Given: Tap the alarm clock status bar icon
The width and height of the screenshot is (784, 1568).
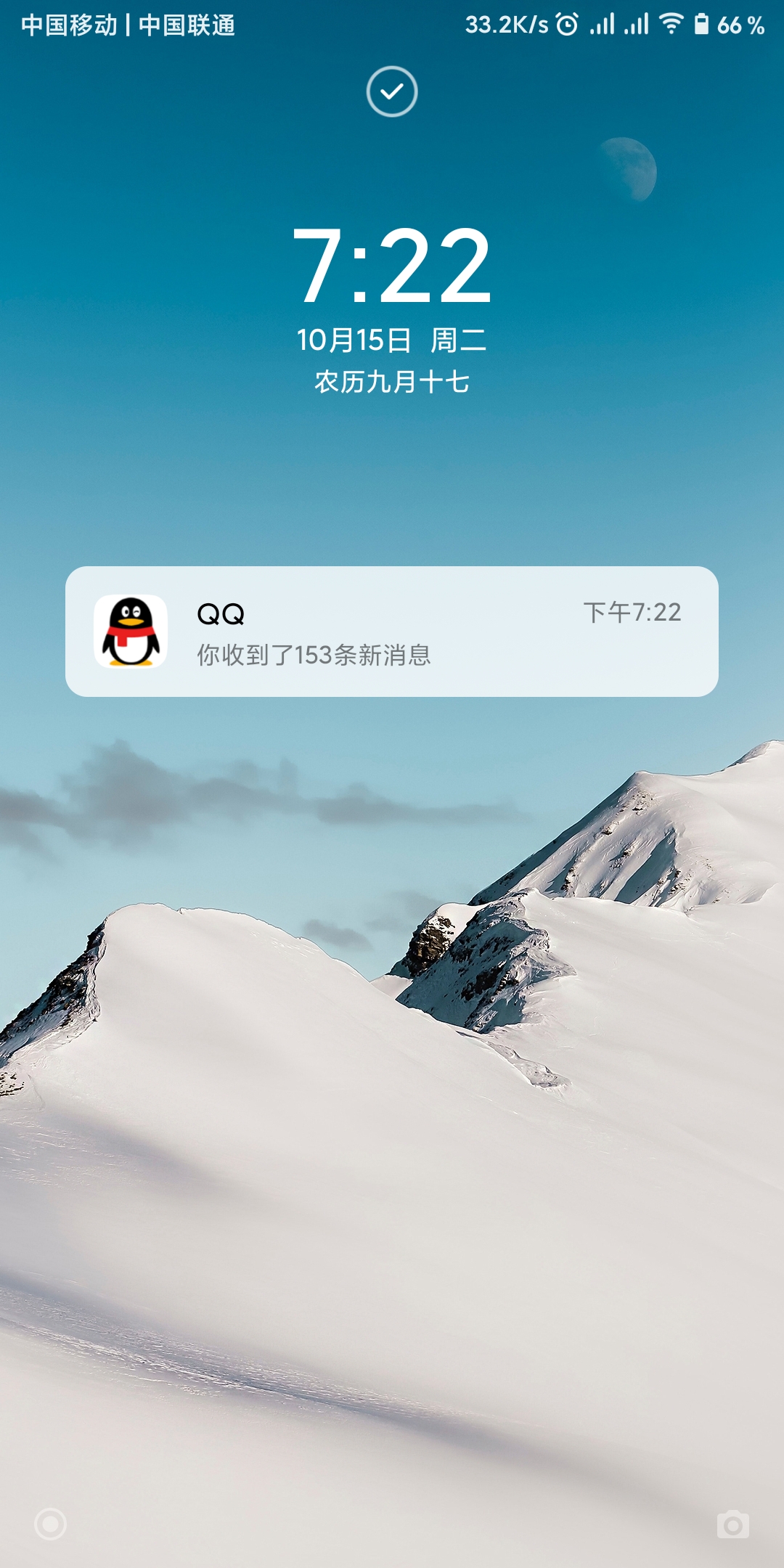Looking at the screenshot, I should tap(565, 24).
